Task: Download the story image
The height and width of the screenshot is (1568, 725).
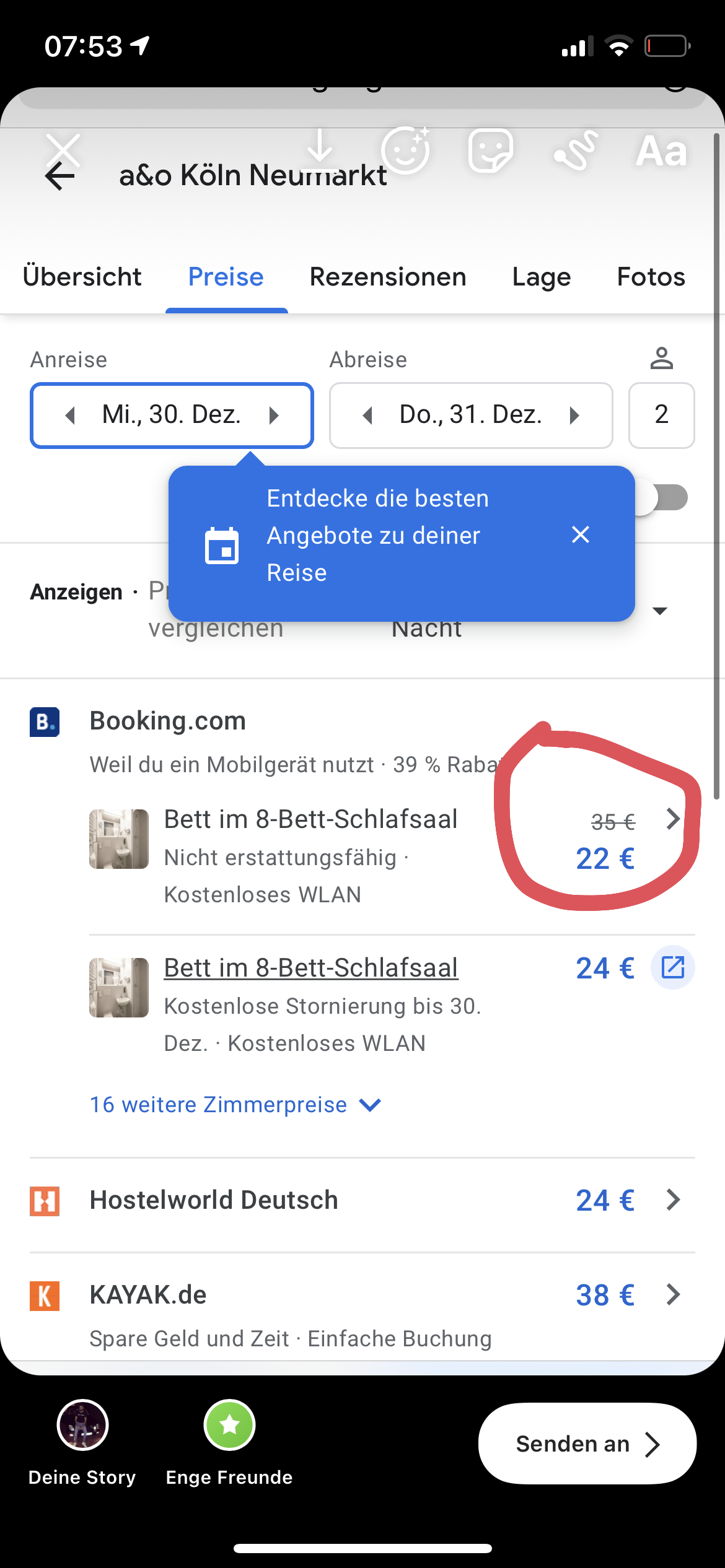Action: point(320,149)
